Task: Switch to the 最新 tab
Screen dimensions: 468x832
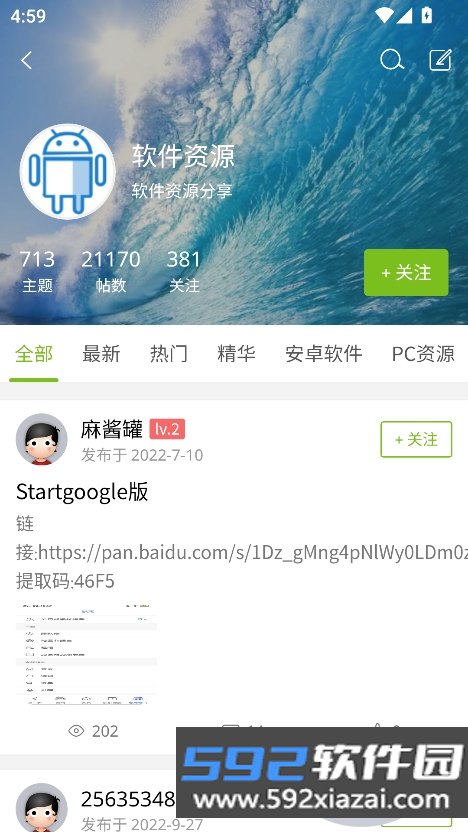Action: click(101, 353)
